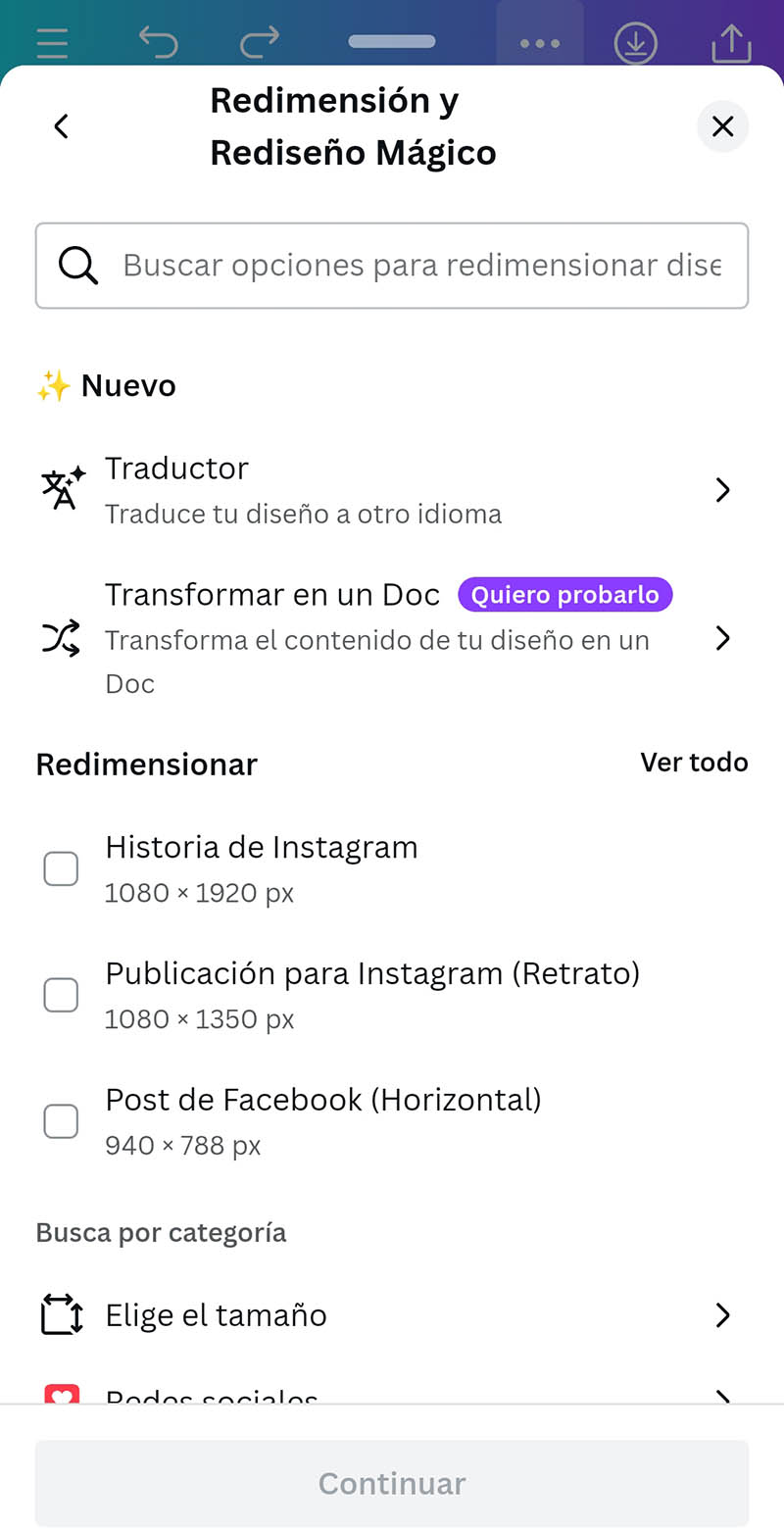Check the Post de Facebook (Horizontal) checkbox

(x=61, y=1121)
